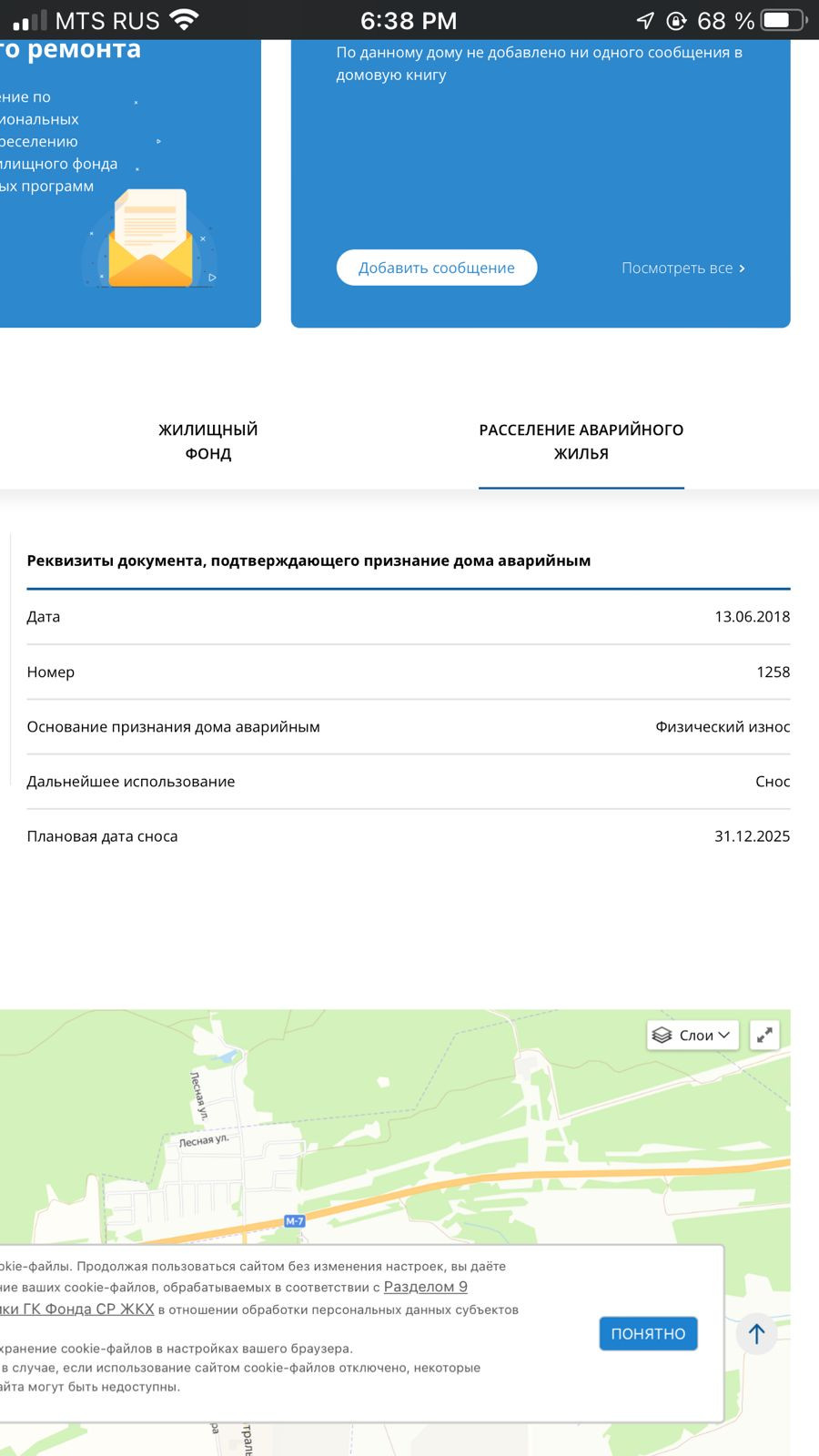Open the Разделом 9 policy link
Screen dimensions: 819x1456
[x=426, y=1287]
